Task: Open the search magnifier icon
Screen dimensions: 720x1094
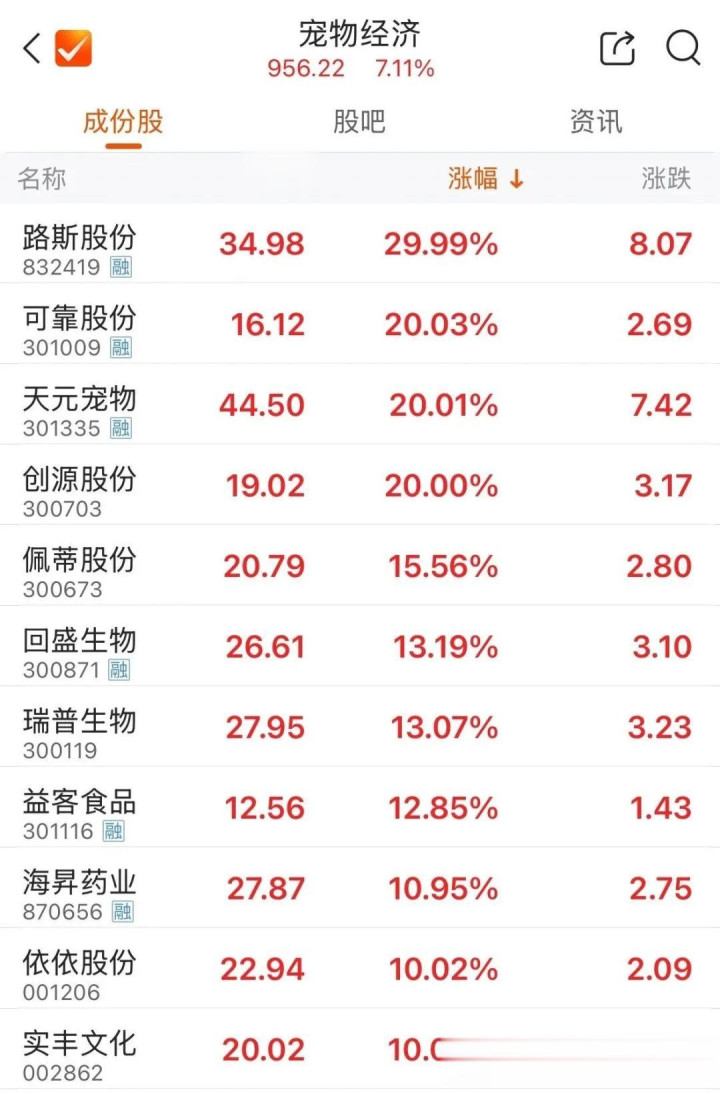Action: pos(683,48)
